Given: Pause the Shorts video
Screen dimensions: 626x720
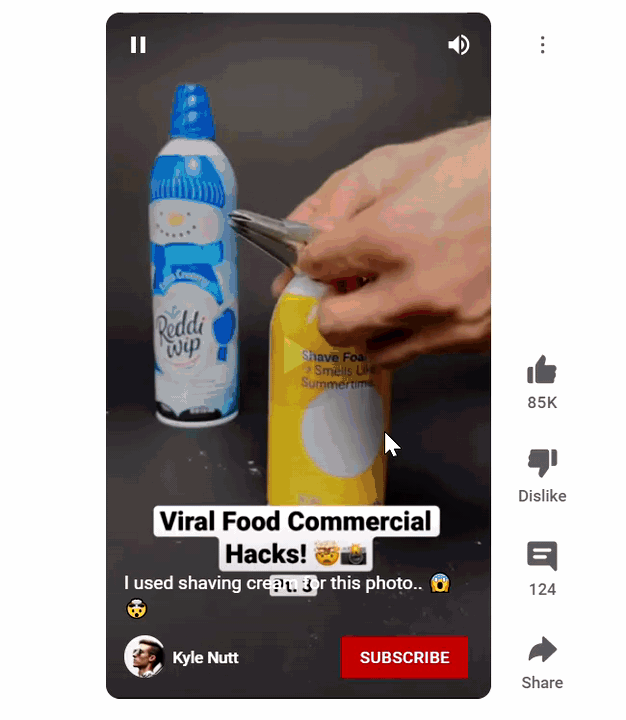Looking at the screenshot, I should (x=138, y=45).
